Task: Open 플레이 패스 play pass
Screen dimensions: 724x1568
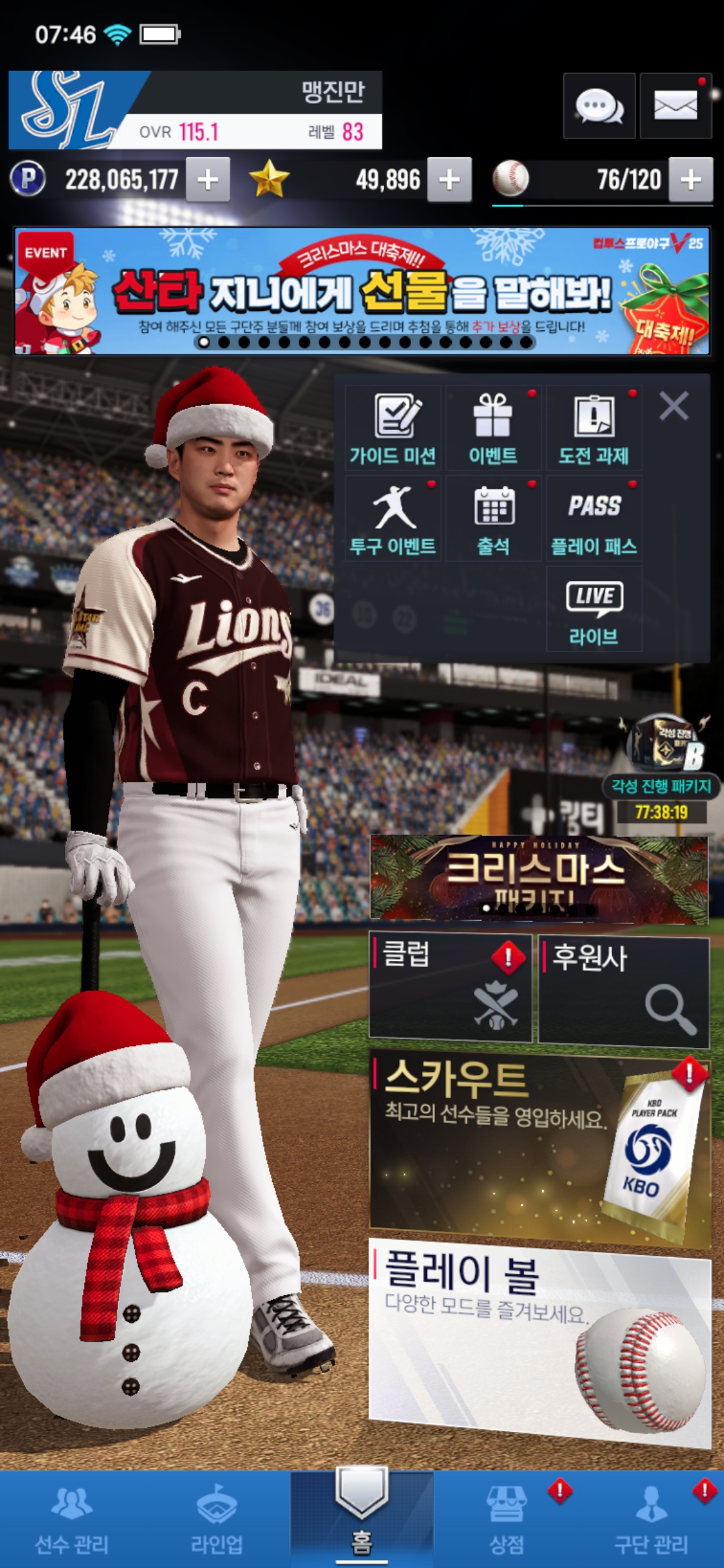Action: click(593, 518)
